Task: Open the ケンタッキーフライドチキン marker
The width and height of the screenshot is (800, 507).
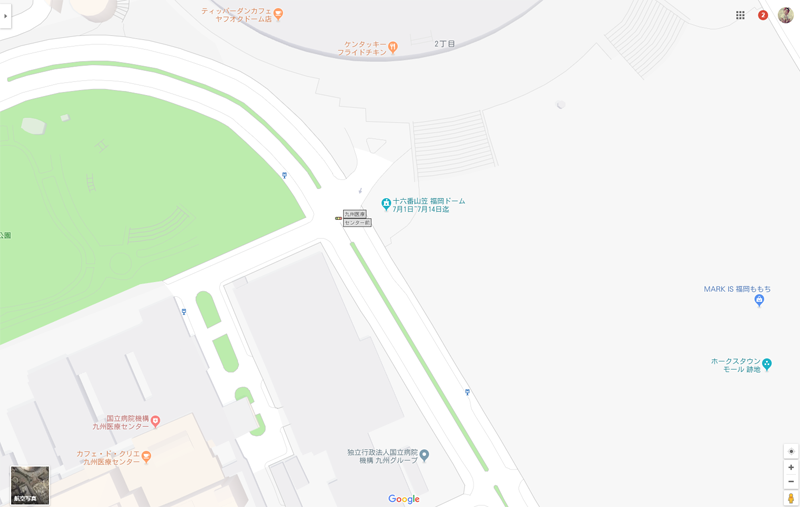Action: click(393, 46)
